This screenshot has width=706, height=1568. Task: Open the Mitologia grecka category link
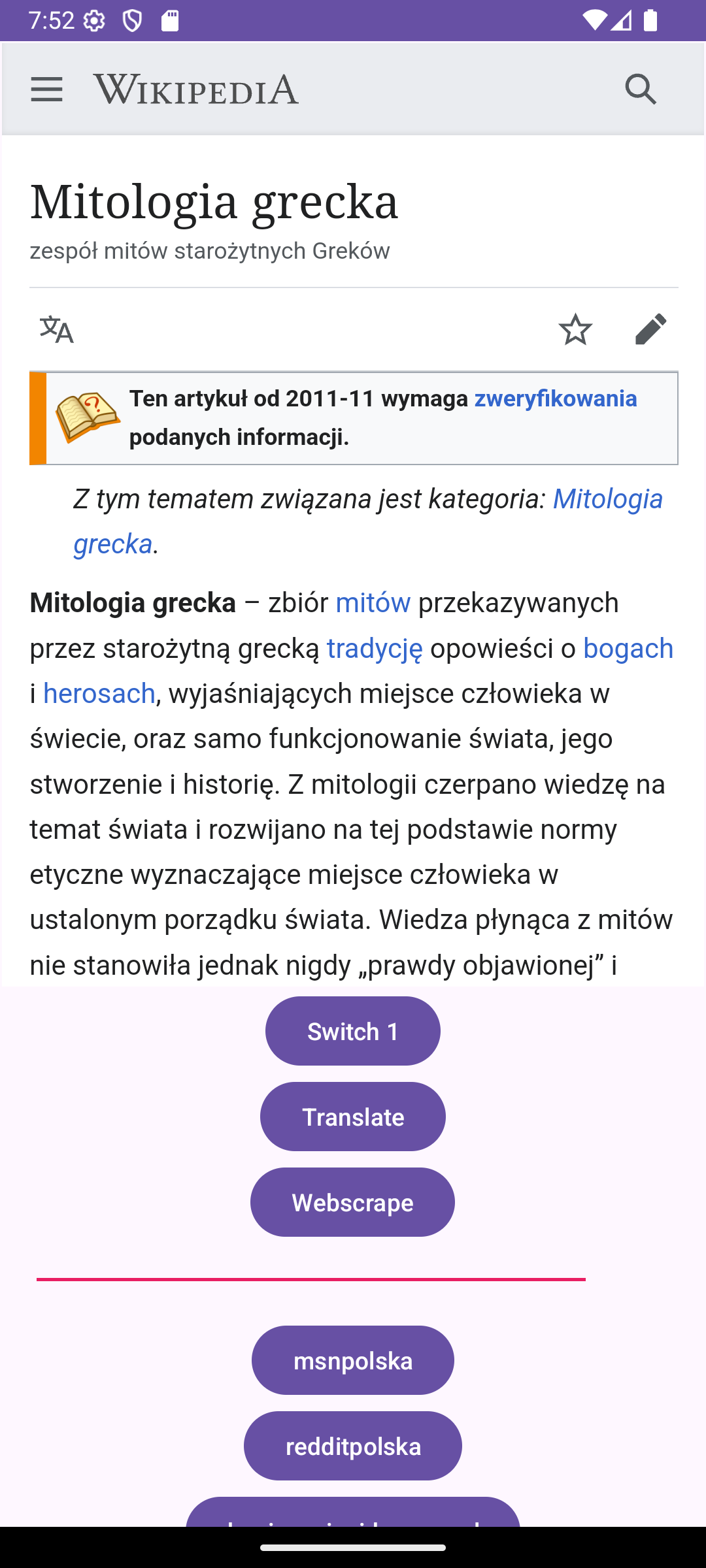pos(607,499)
